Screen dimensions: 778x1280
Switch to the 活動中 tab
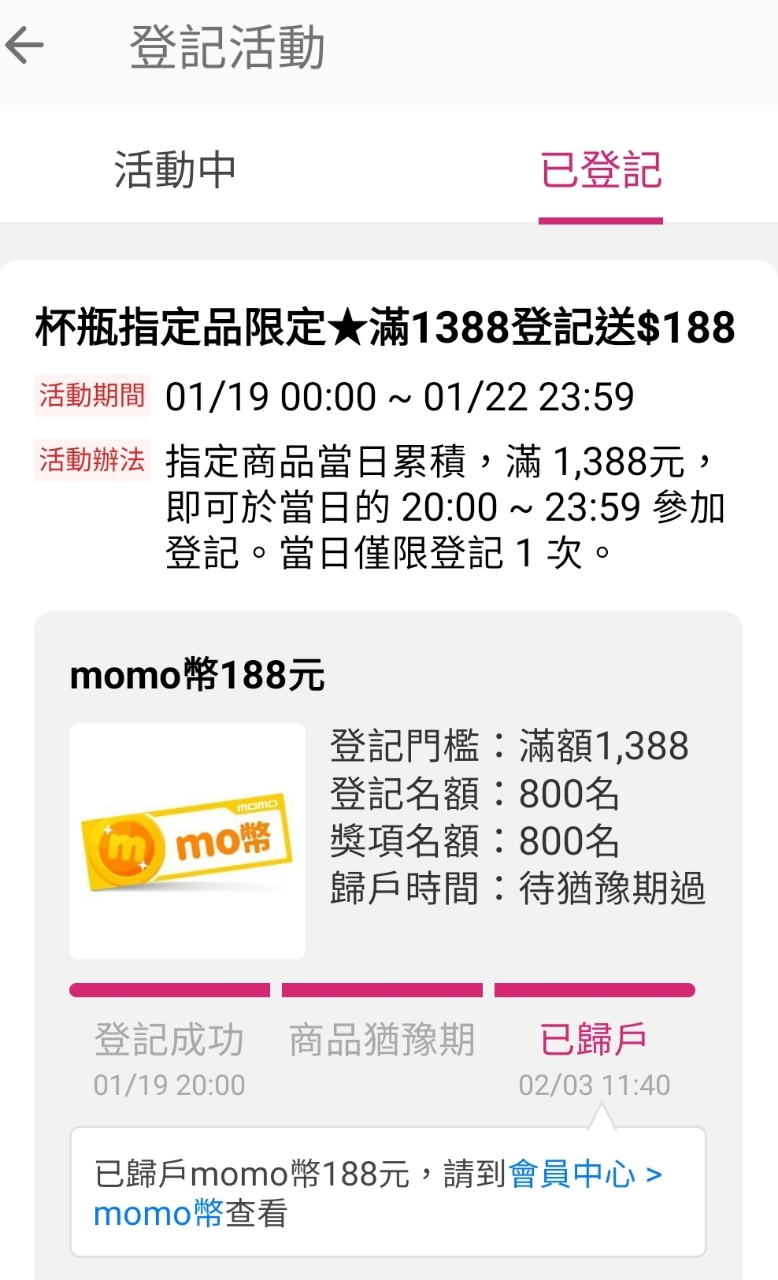tap(175, 169)
